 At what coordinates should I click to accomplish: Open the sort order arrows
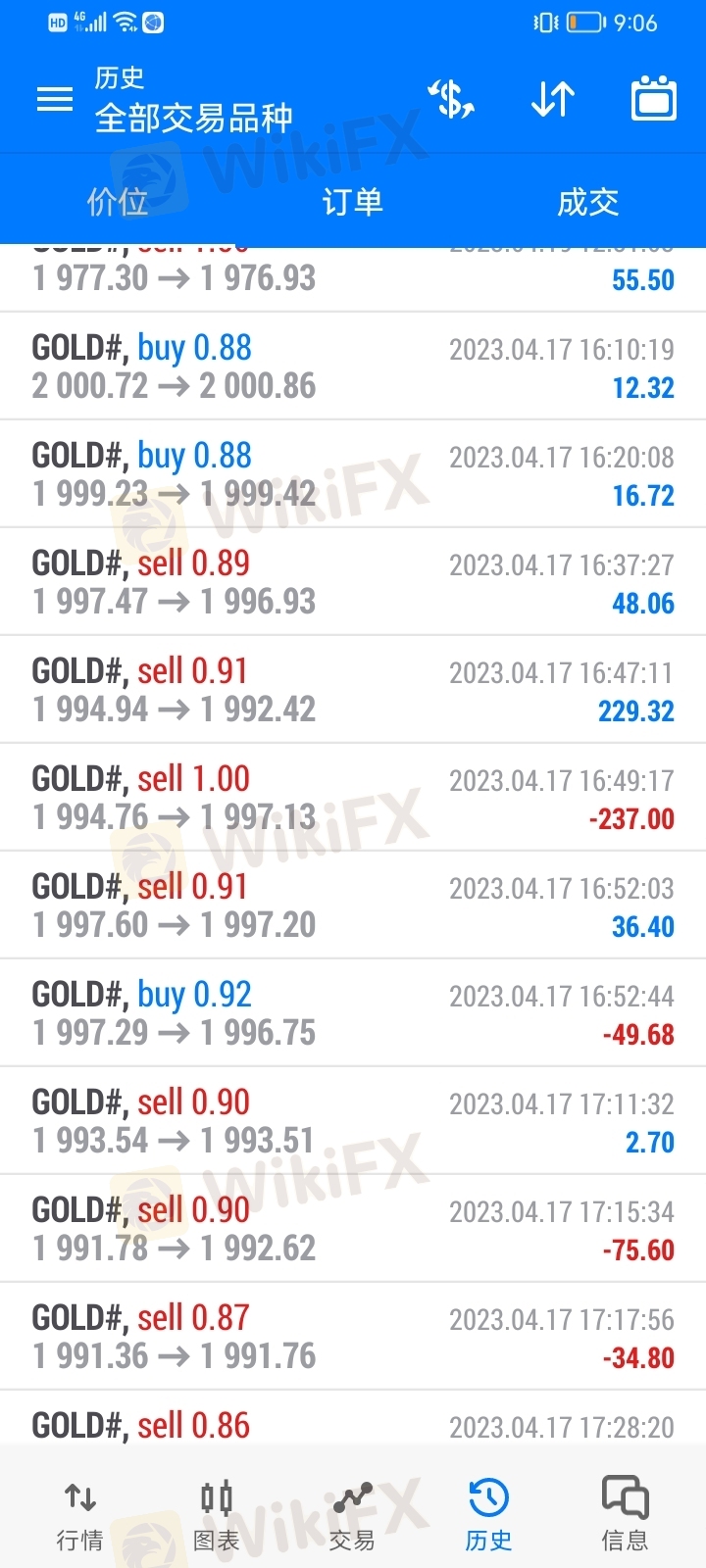[x=553, y=99]
